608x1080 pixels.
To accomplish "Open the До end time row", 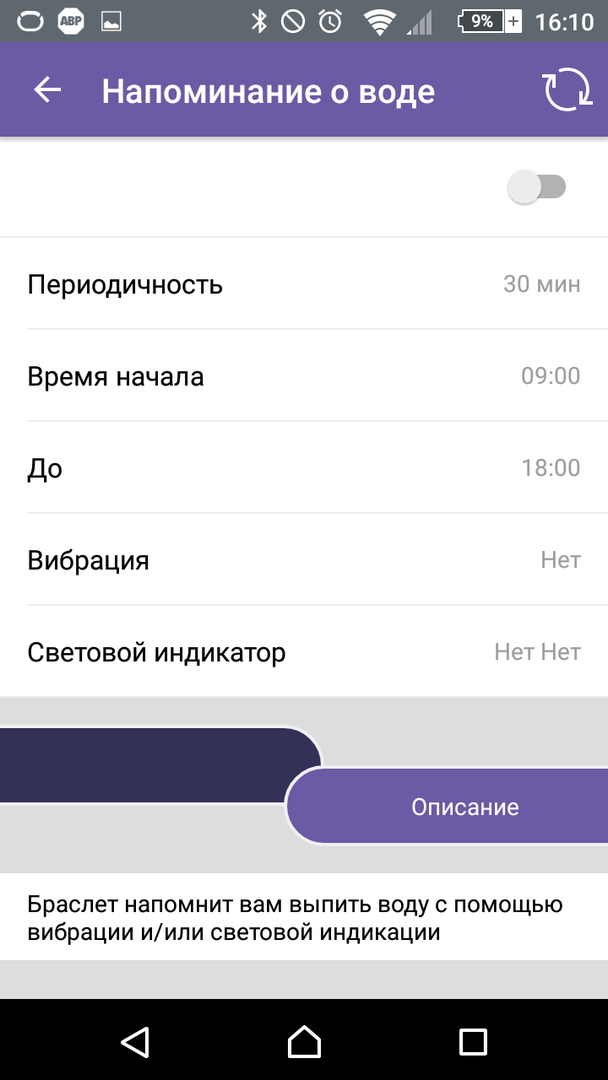I will point(304,468).
